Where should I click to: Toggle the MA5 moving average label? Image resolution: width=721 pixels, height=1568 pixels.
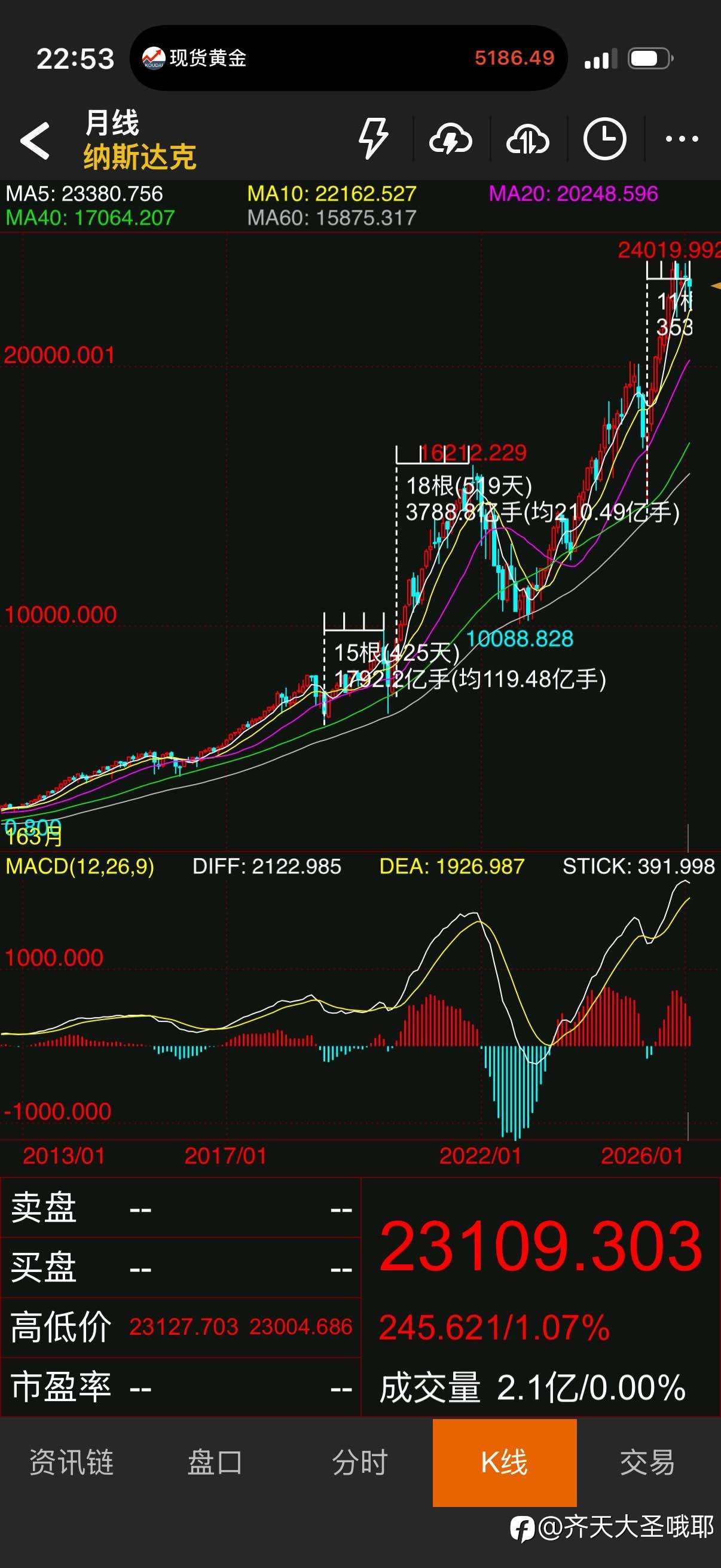pos(83,193)
